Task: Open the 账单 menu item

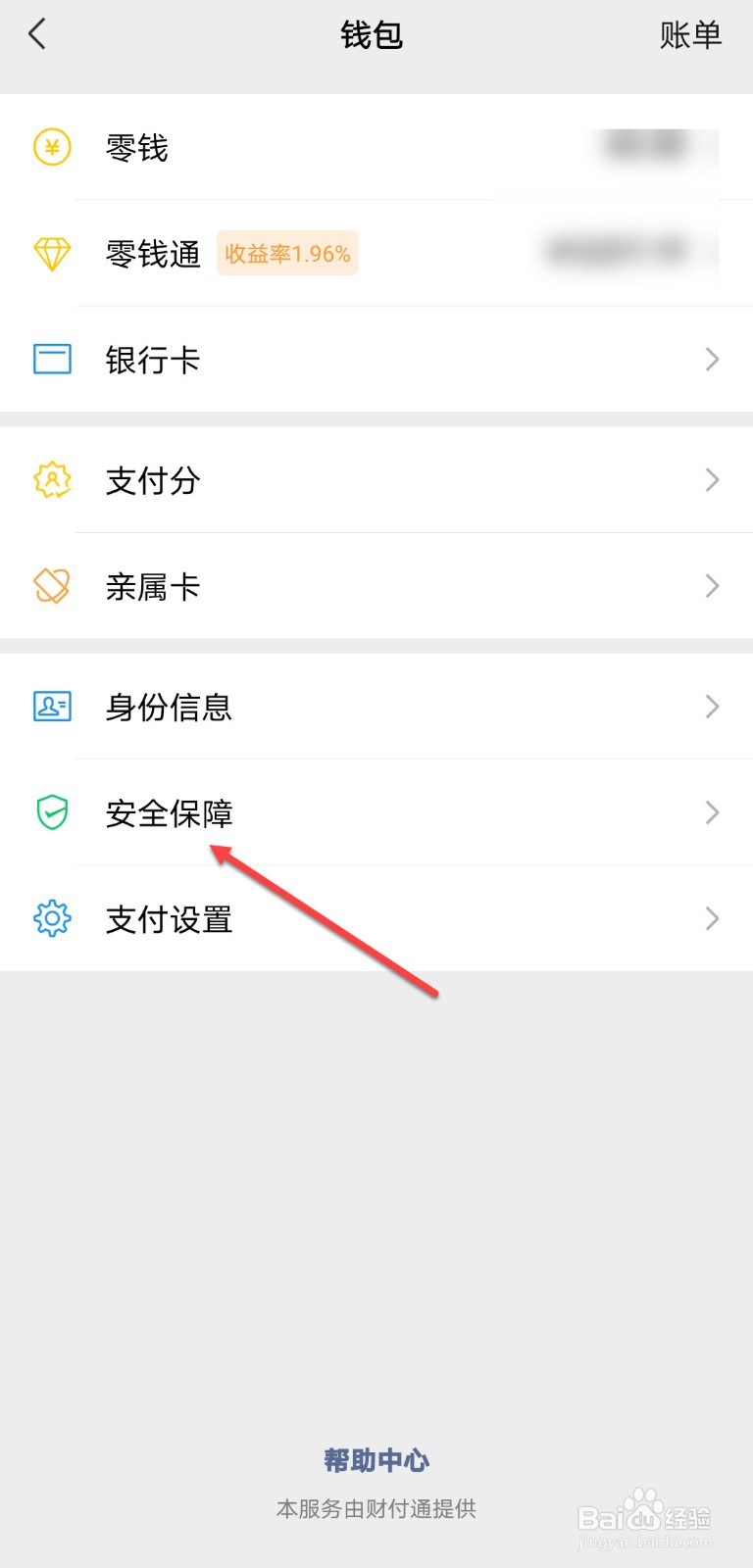Action: point(690,35)
